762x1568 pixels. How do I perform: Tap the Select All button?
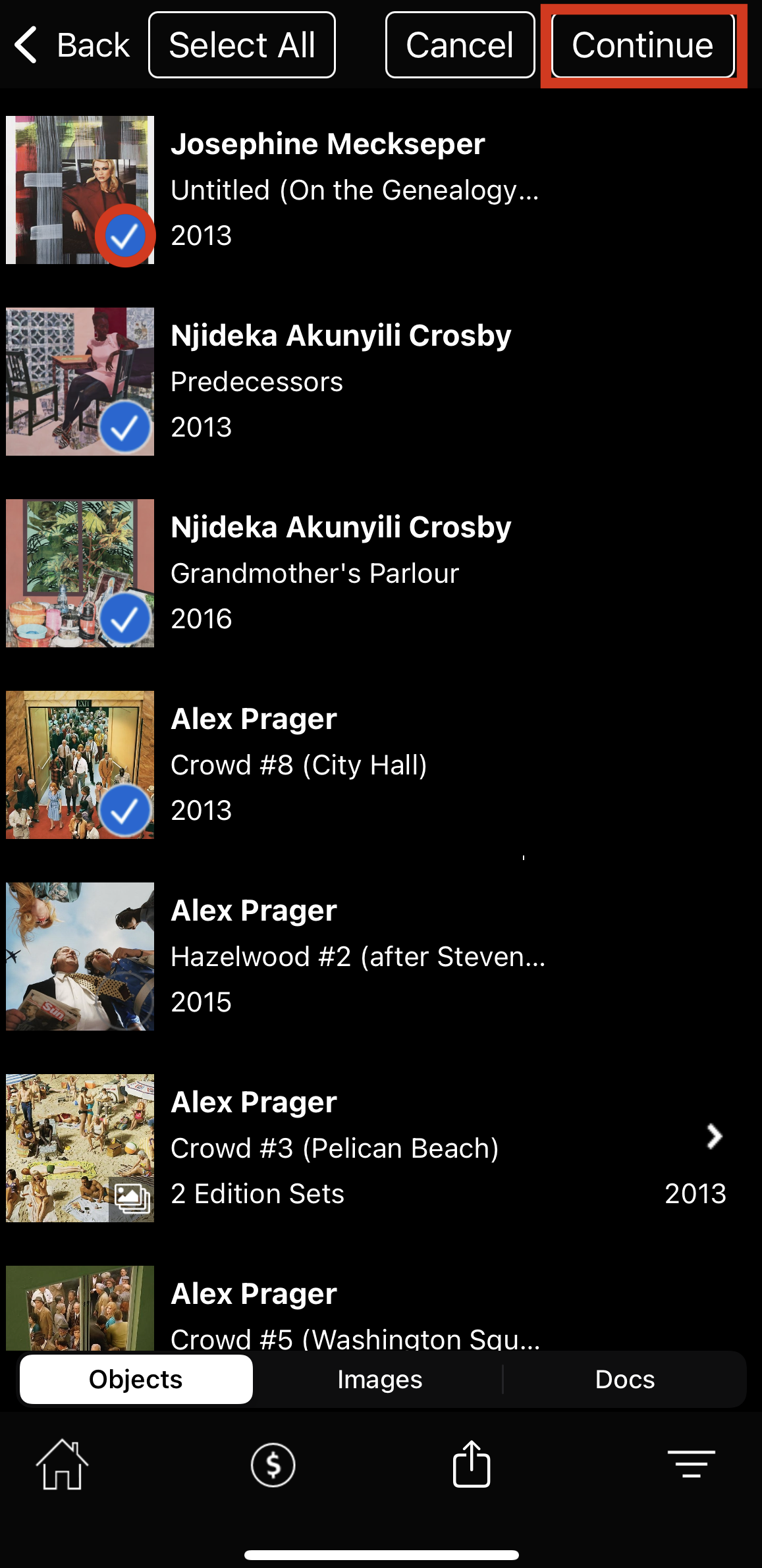242,45
